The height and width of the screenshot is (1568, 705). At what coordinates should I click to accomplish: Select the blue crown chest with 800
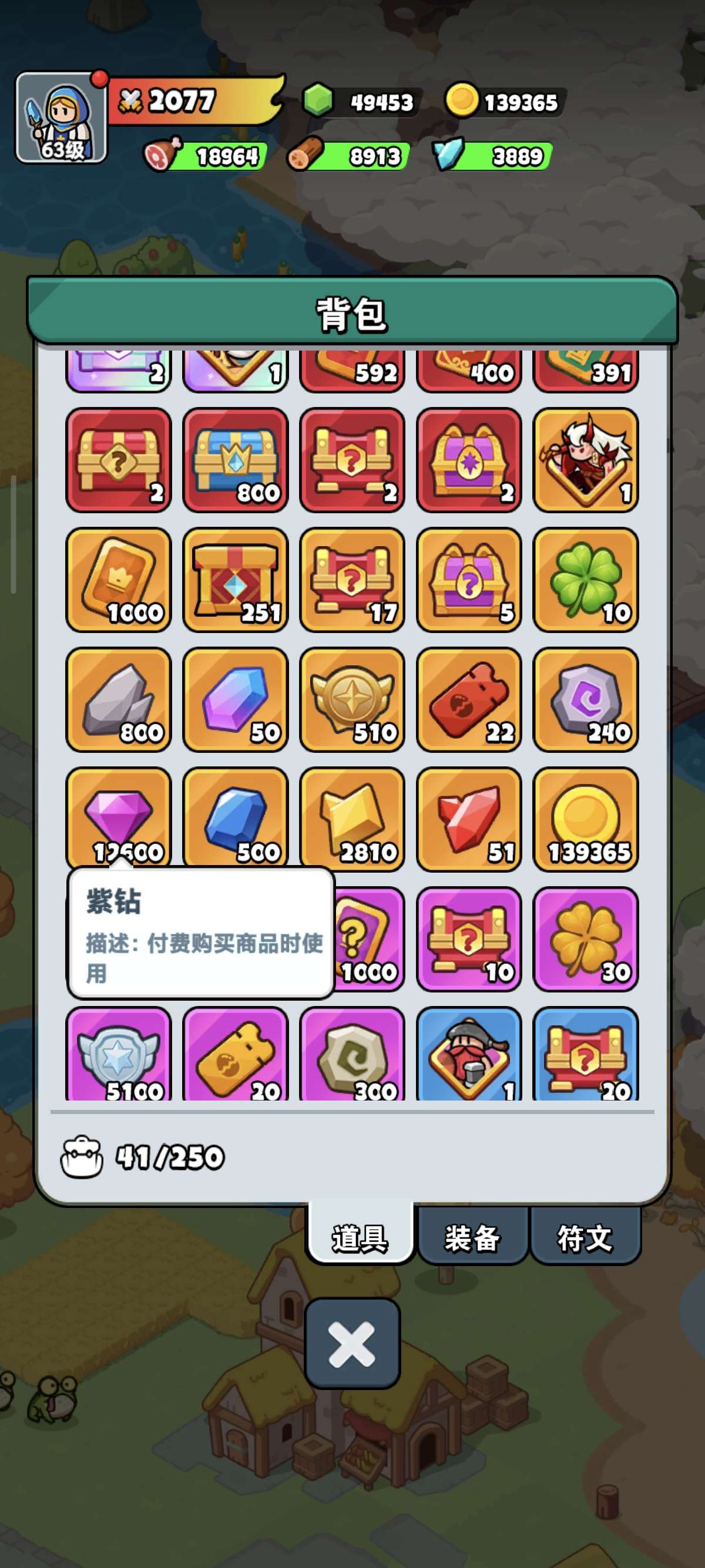coord(236,460)
